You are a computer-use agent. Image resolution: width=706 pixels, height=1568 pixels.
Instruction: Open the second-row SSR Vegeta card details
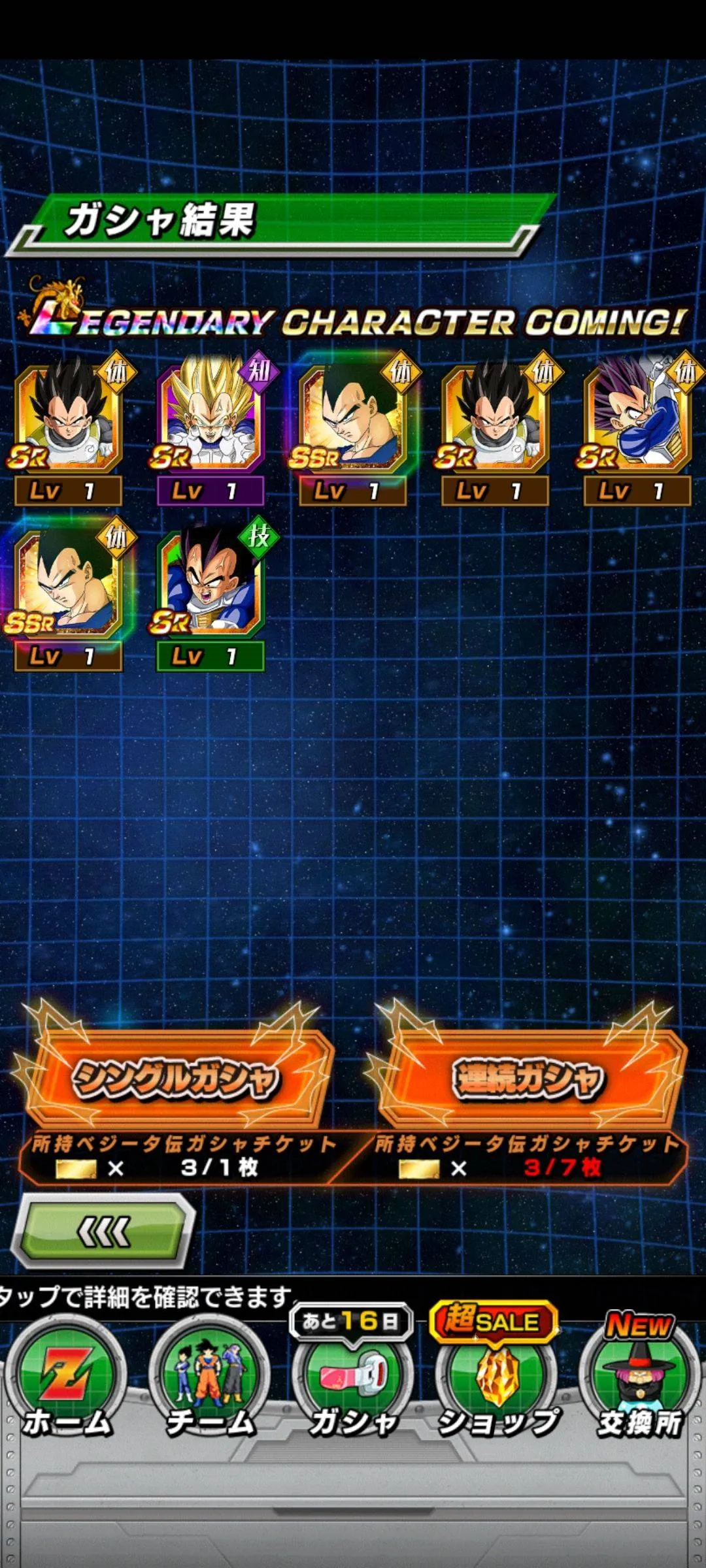[x=68, y=585]
